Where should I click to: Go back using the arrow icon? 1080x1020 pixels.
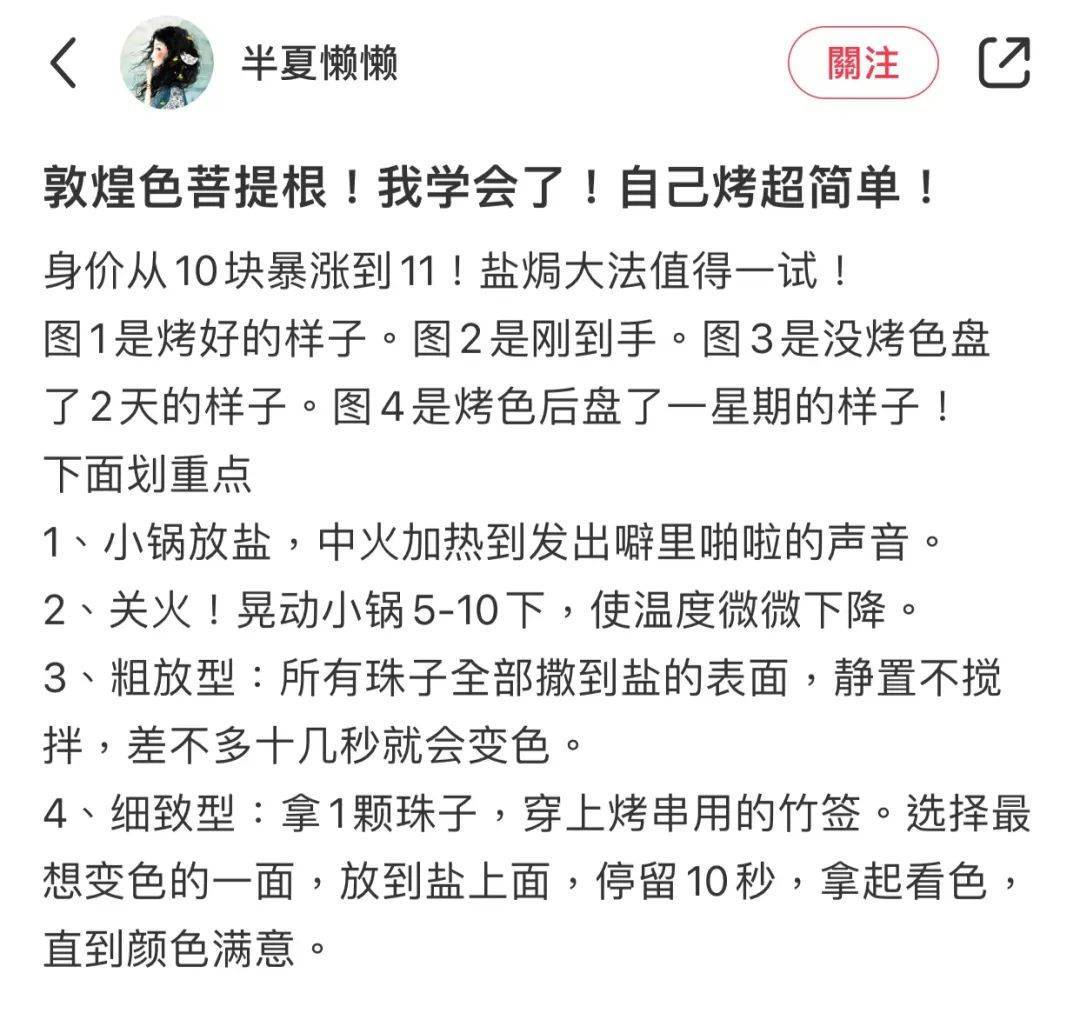[x=64, y=64]
